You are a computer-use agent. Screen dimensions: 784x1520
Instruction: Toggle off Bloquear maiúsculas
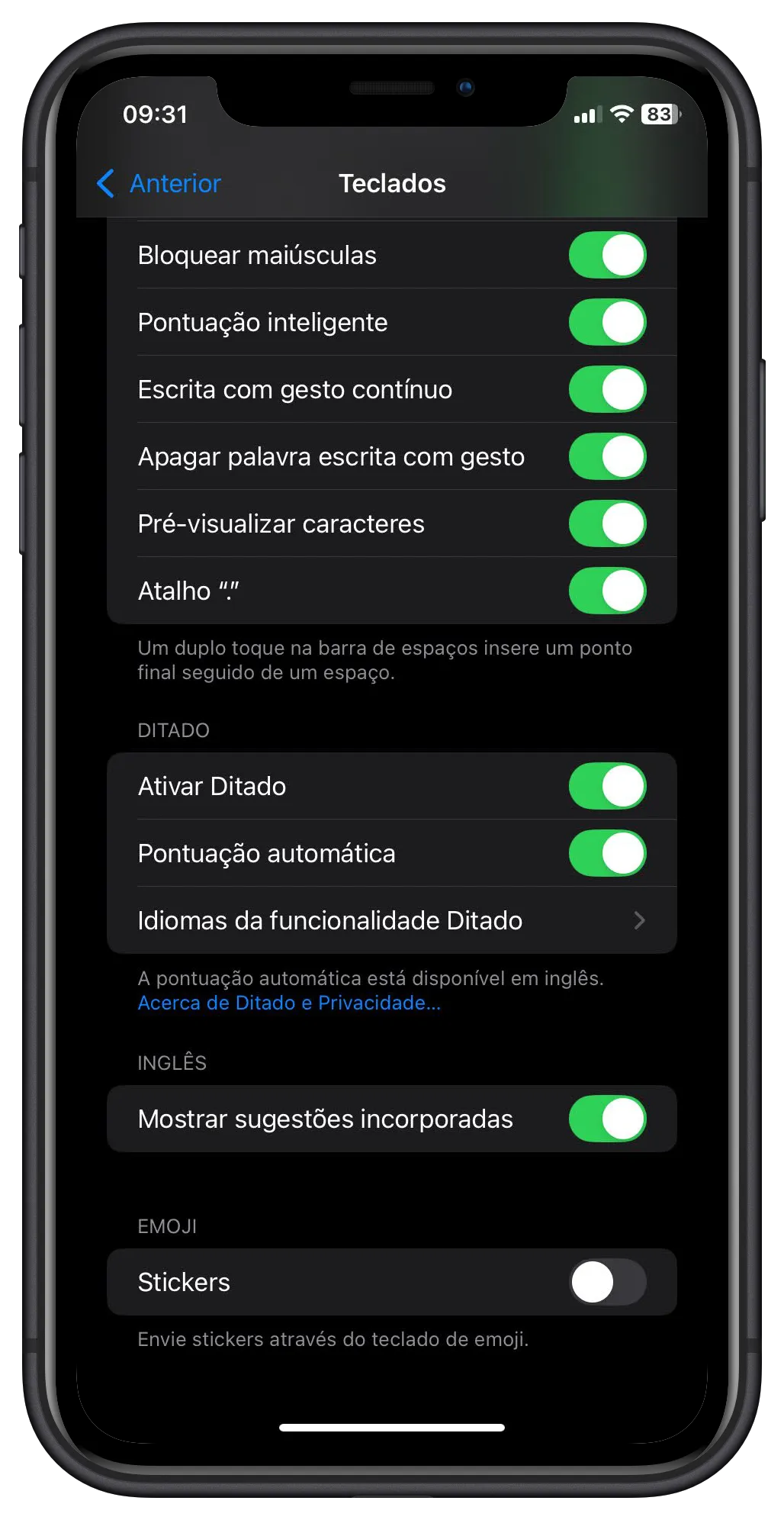(607, 255)
